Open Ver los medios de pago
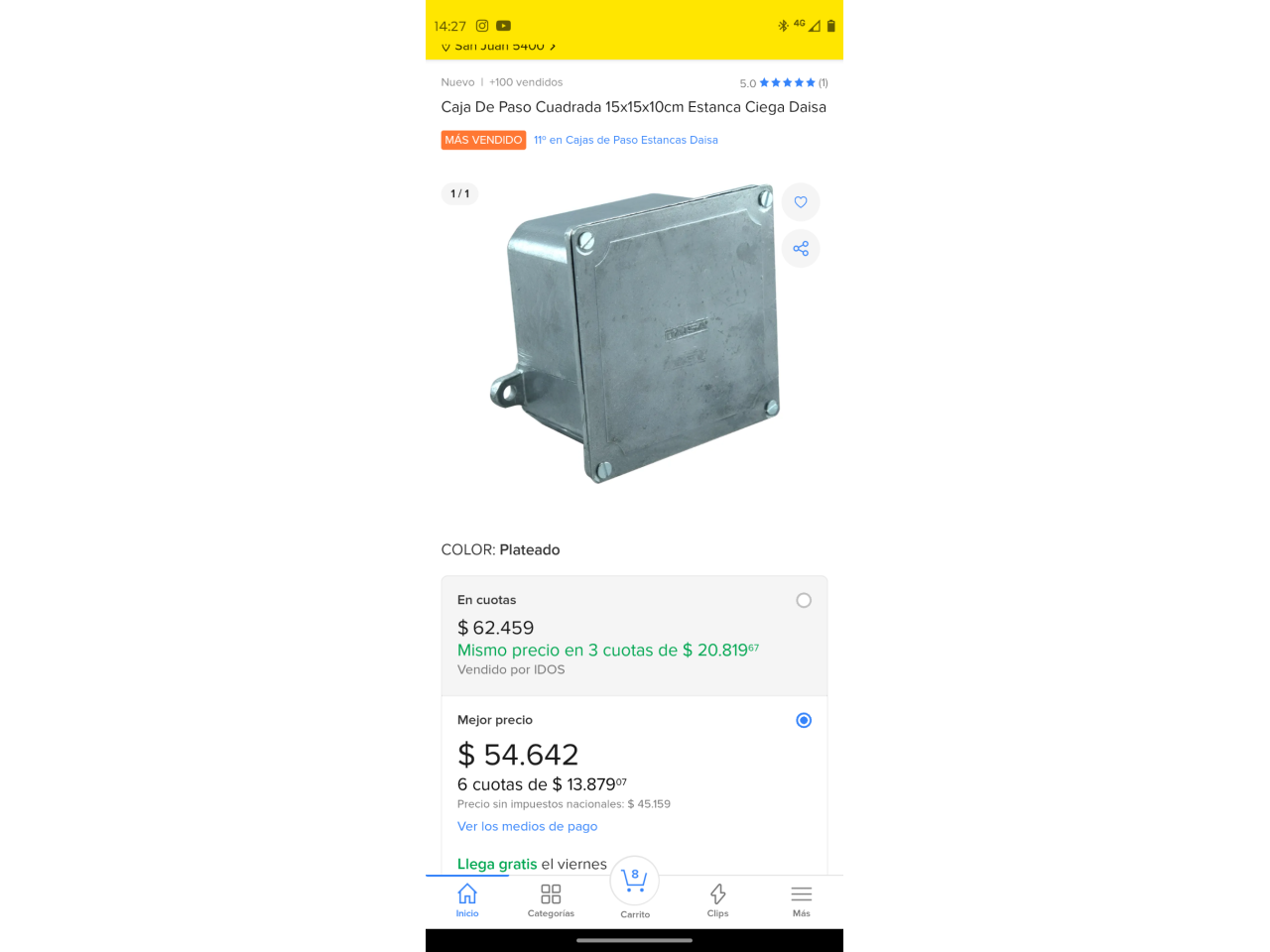This screenshot has height=952, width=1270. click(527, 826)
